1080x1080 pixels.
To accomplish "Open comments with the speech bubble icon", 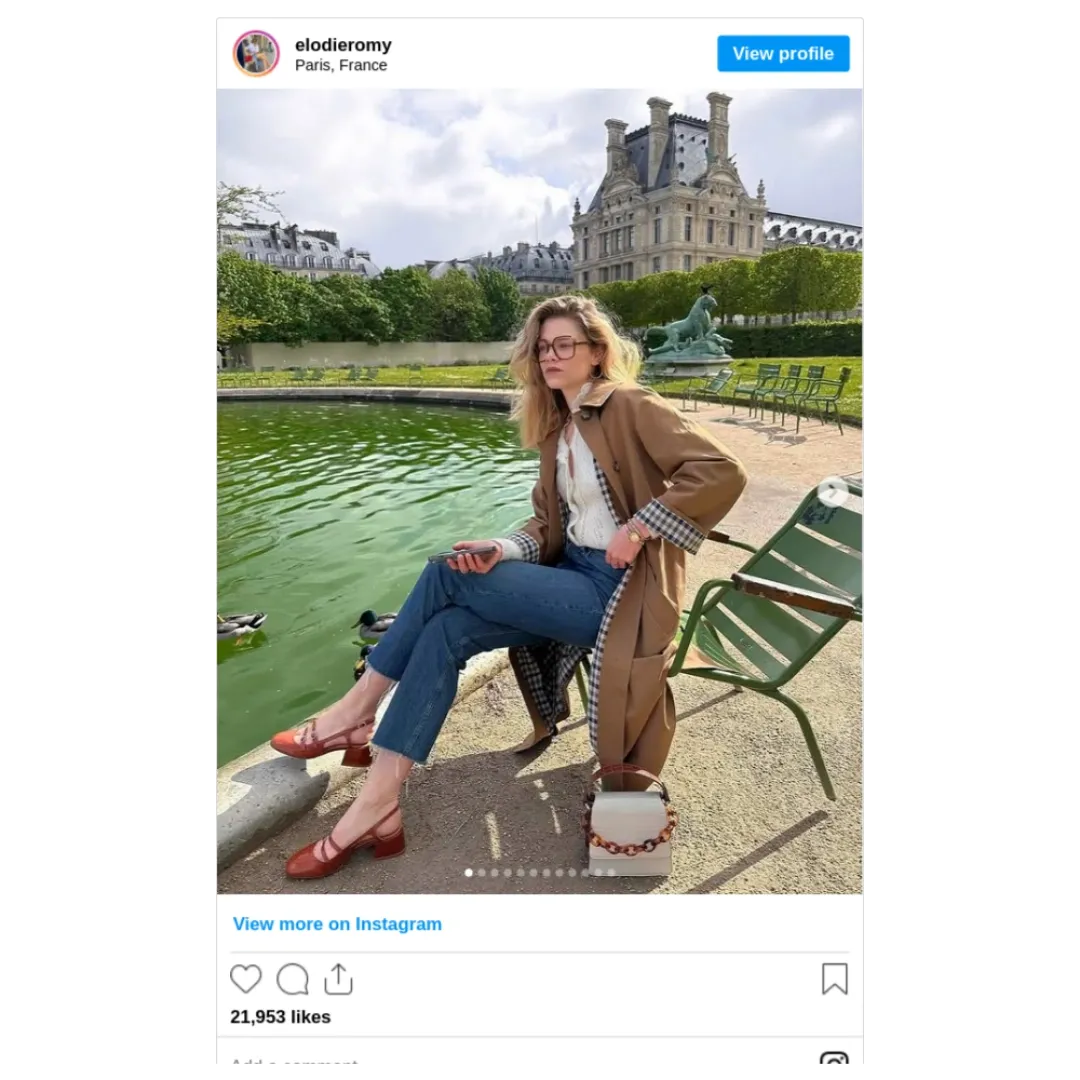I will coord(292,979).
